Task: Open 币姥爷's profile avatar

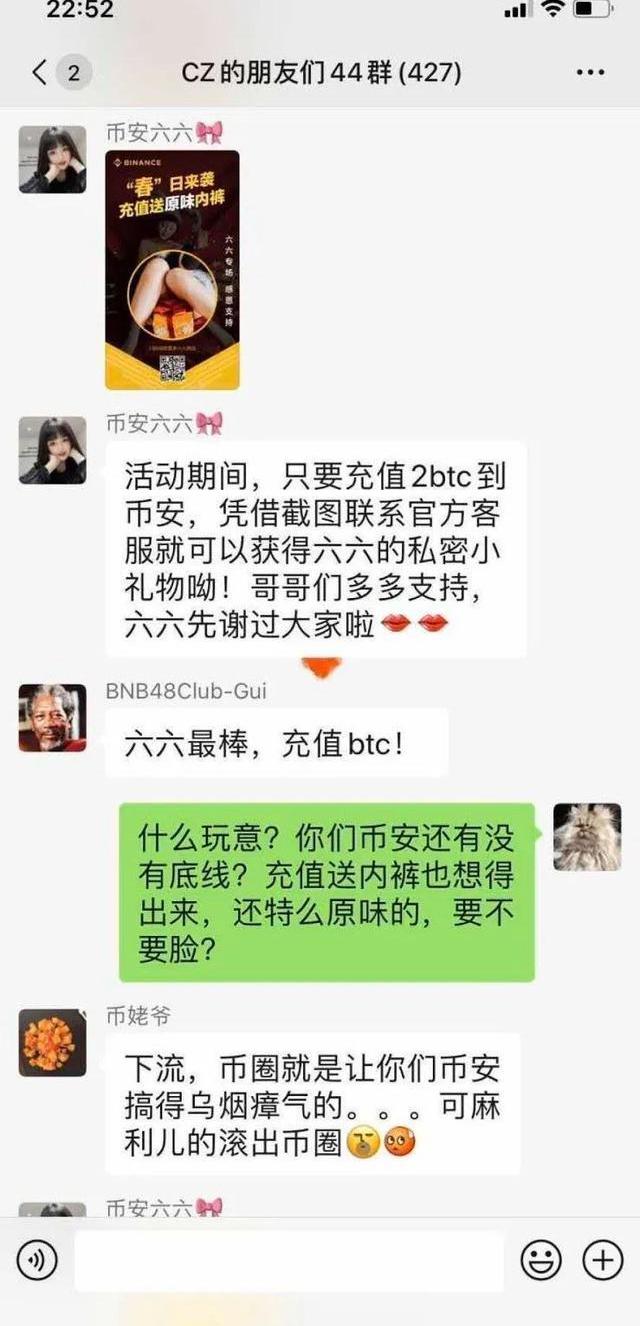Action: (x=52, y=1042)
